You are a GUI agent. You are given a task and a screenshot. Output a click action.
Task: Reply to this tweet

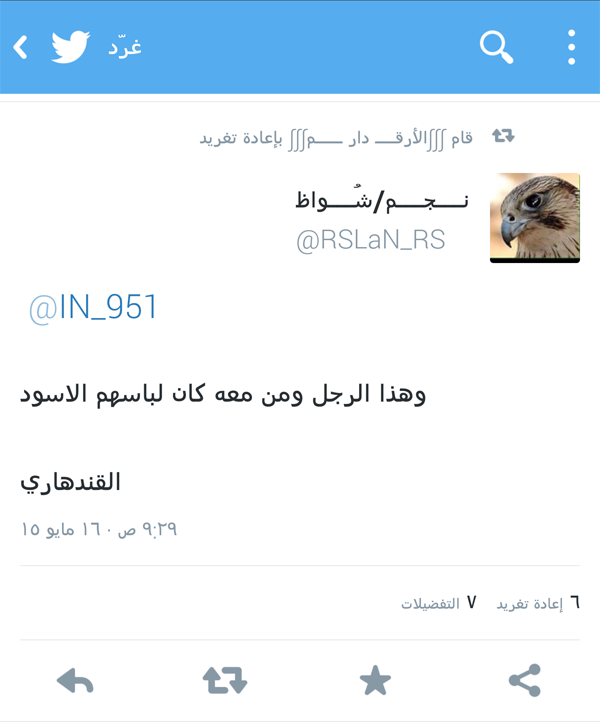coord(75,681)
